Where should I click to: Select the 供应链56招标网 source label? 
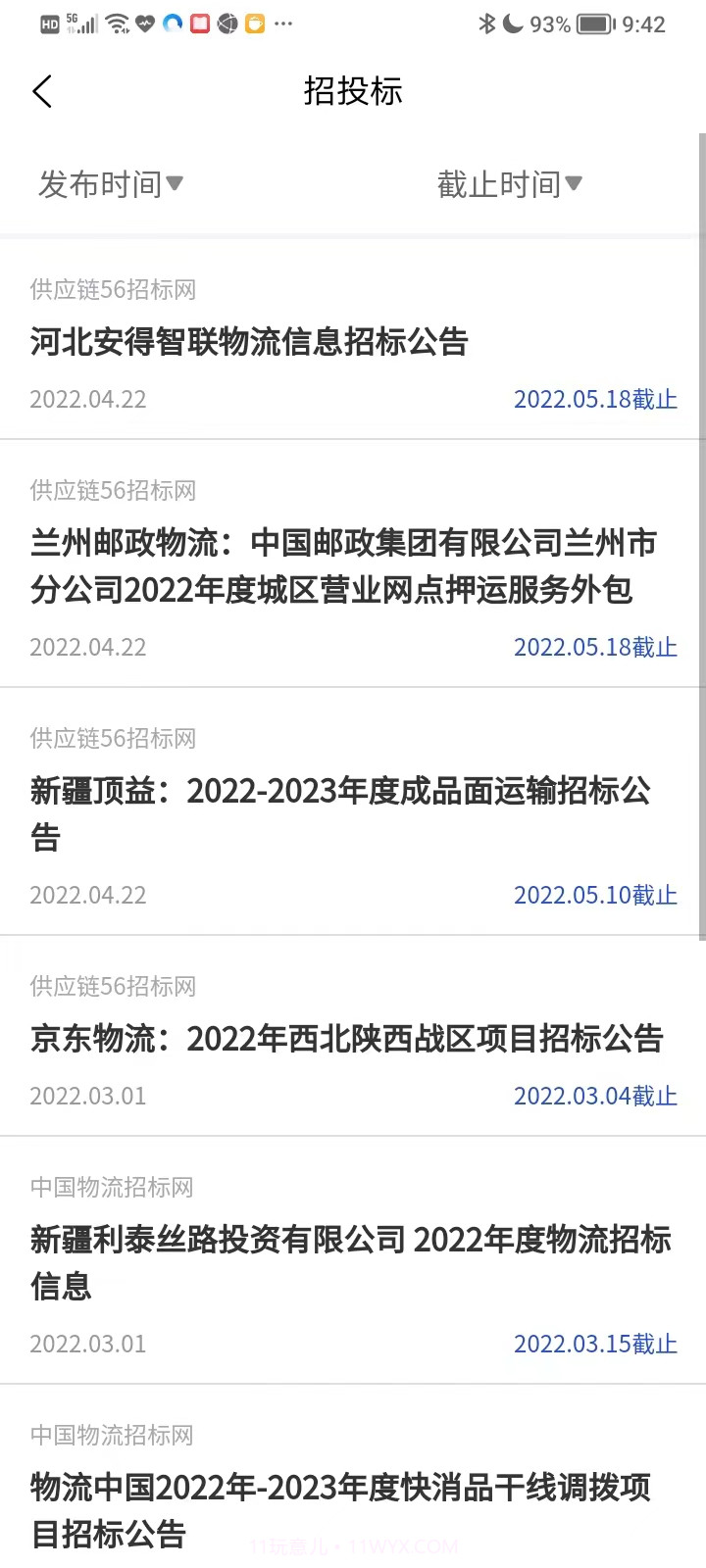tap(112, 290)
